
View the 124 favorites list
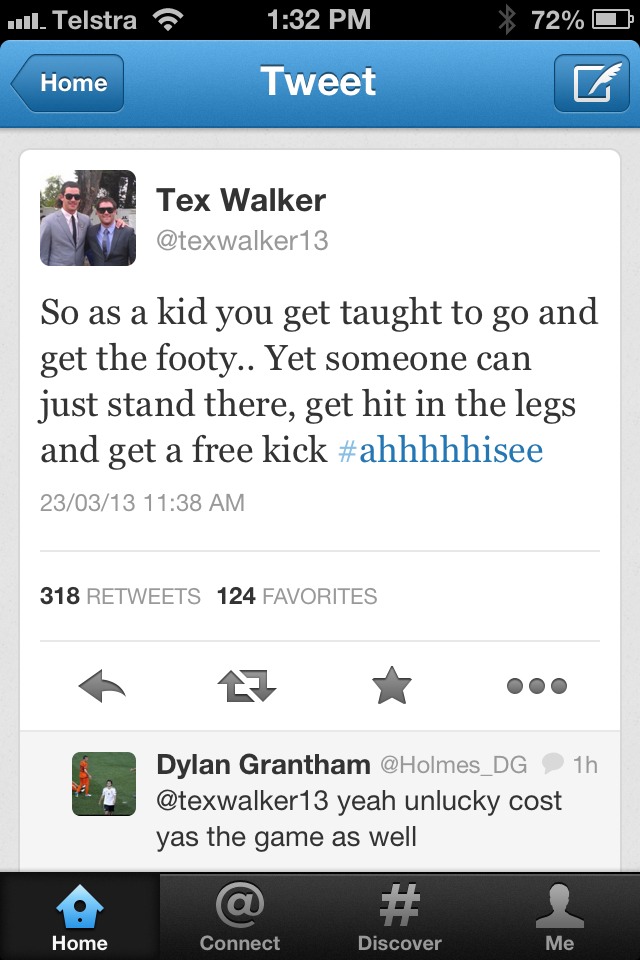[297, 596]
